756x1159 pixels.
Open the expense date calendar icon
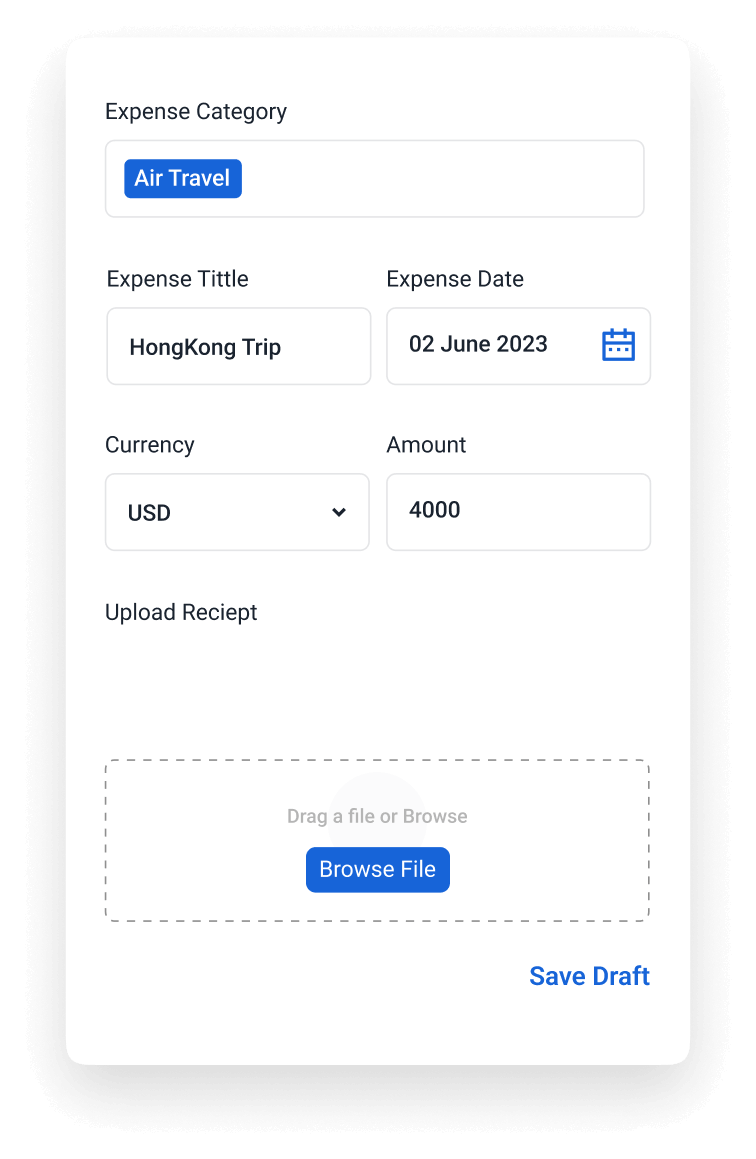(618, 345)
